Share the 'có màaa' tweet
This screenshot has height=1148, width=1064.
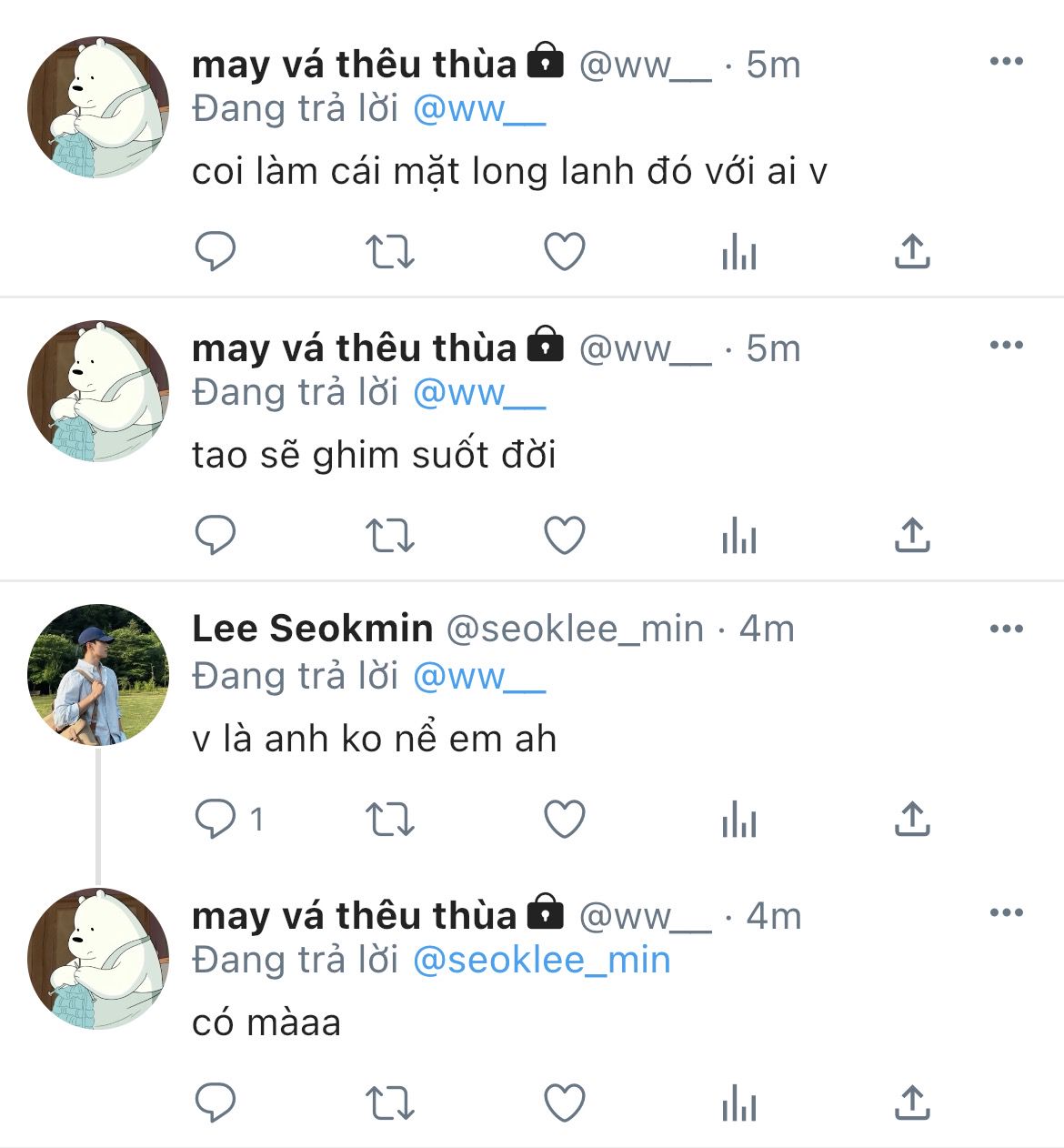[x=911, y=1103]
